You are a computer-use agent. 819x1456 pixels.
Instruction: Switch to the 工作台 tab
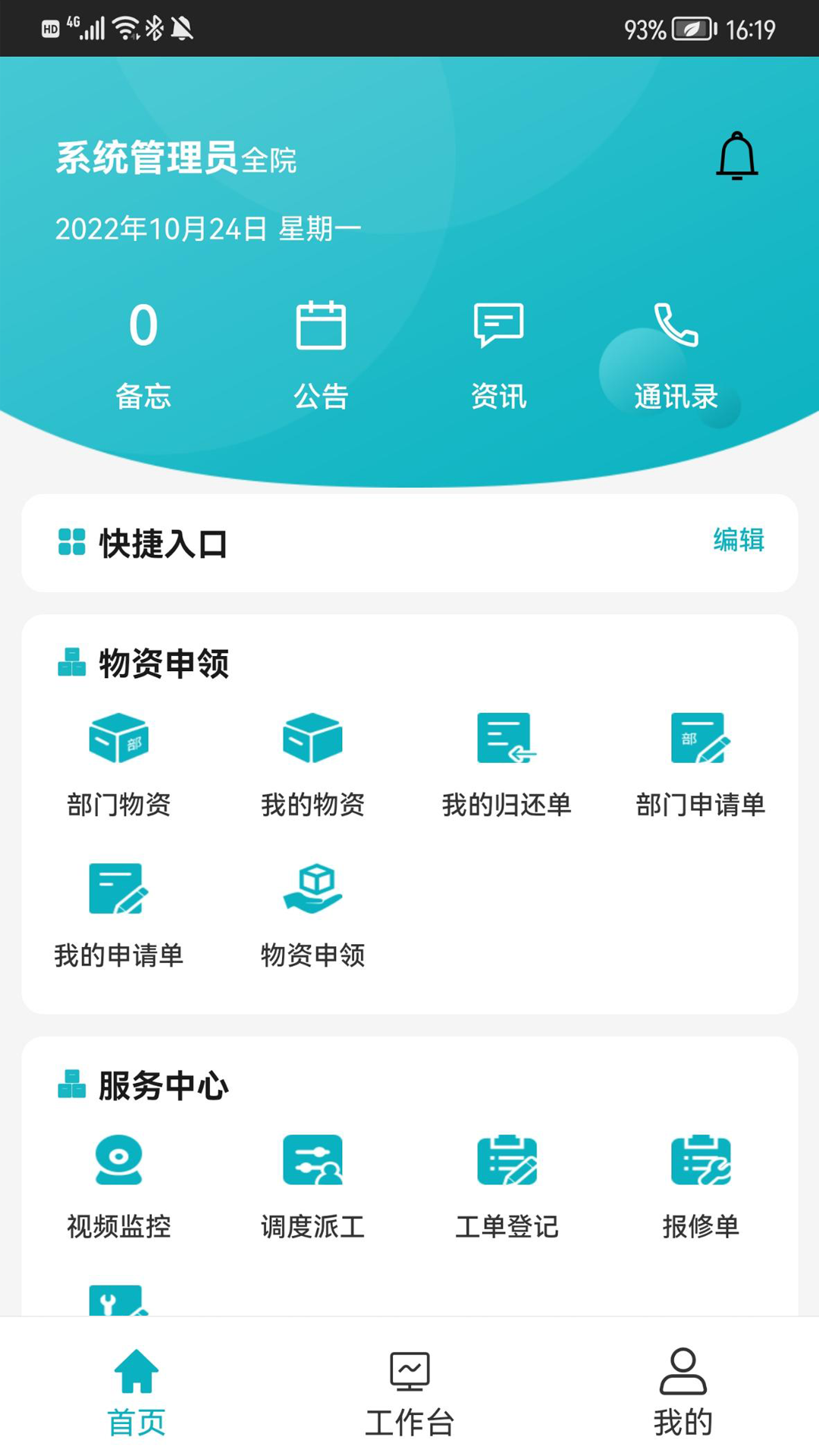(409, 1392)
